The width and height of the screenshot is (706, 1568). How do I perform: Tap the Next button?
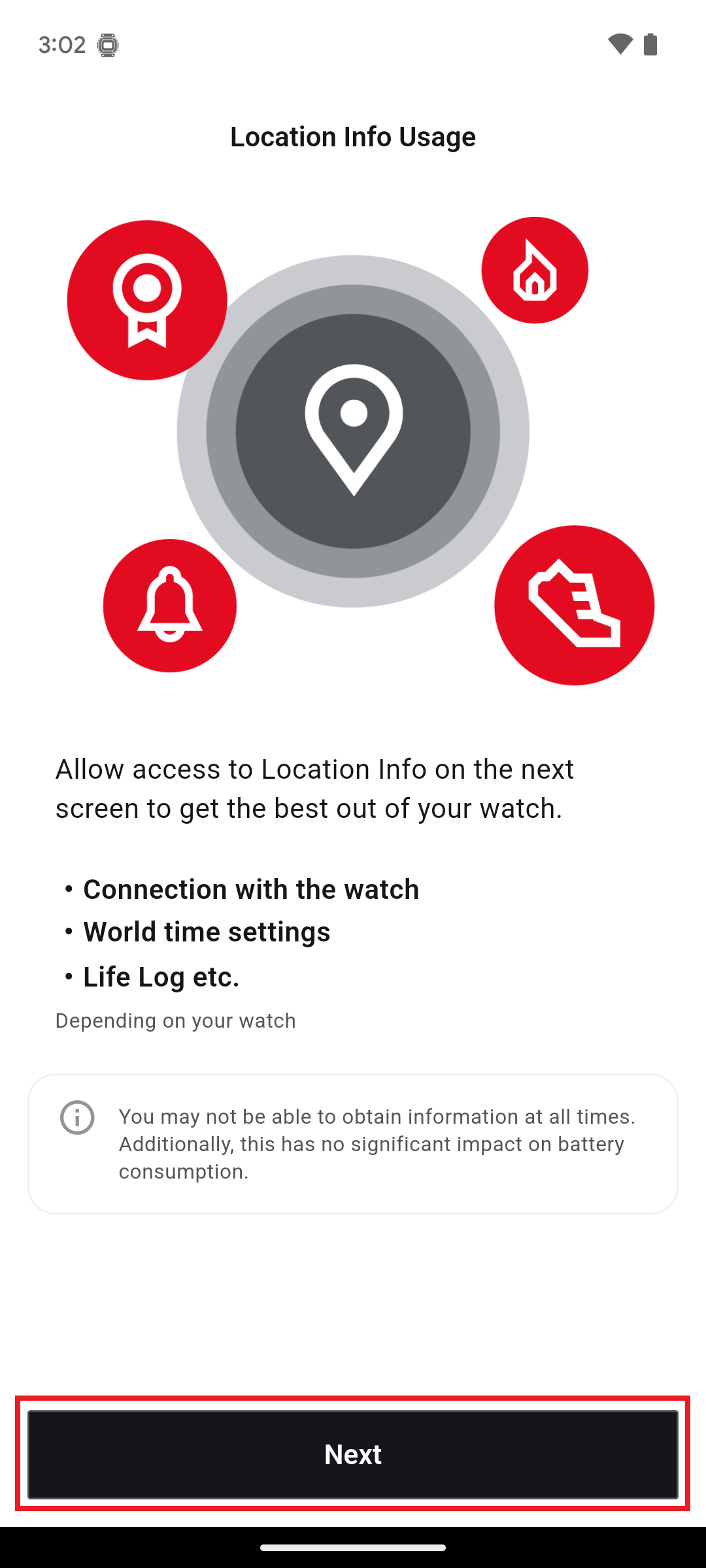coord(353,1454)
